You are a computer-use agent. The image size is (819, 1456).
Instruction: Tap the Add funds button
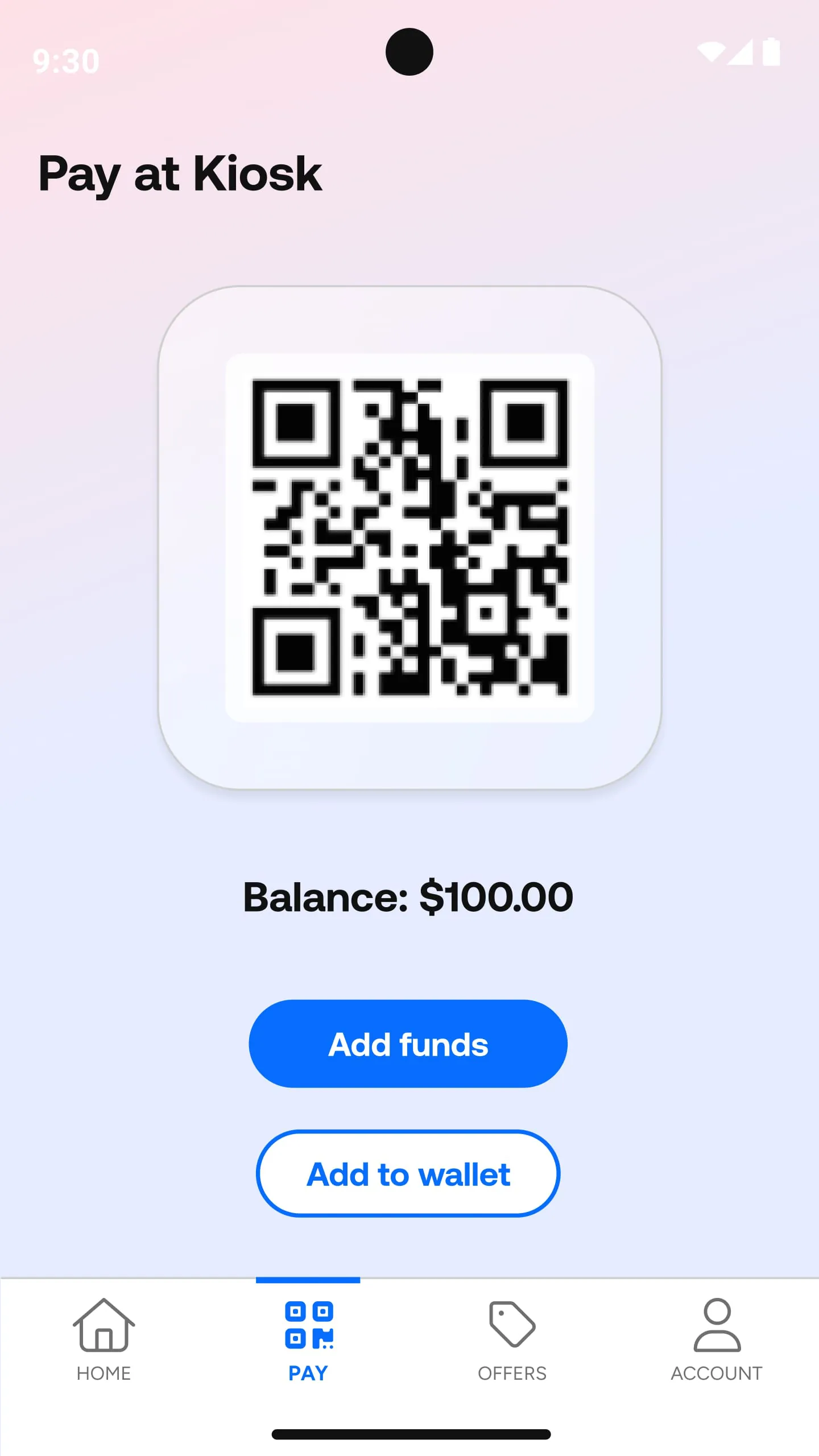pos(408,1043)
